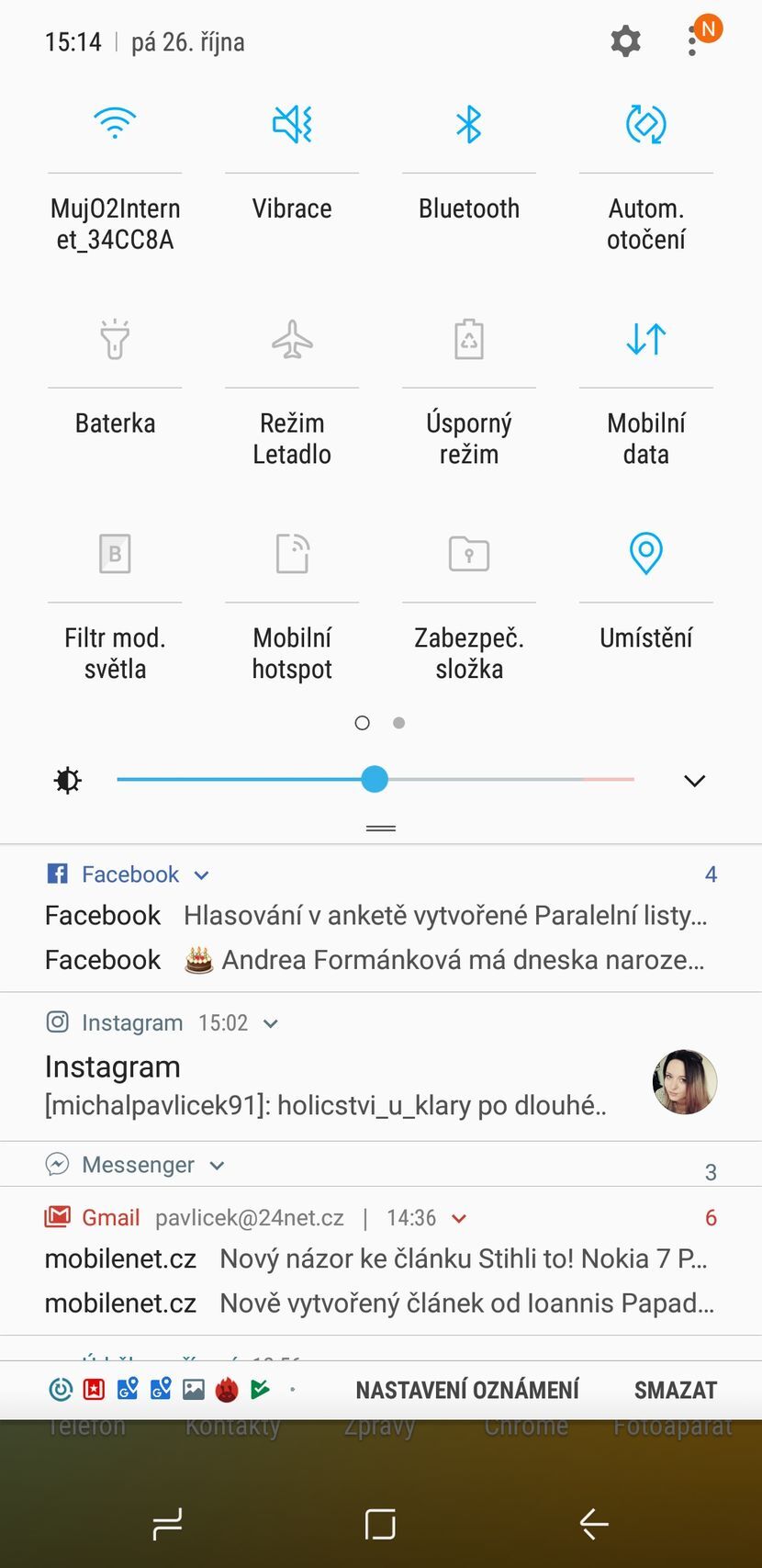Switch to second quick settings page dot

398,723
